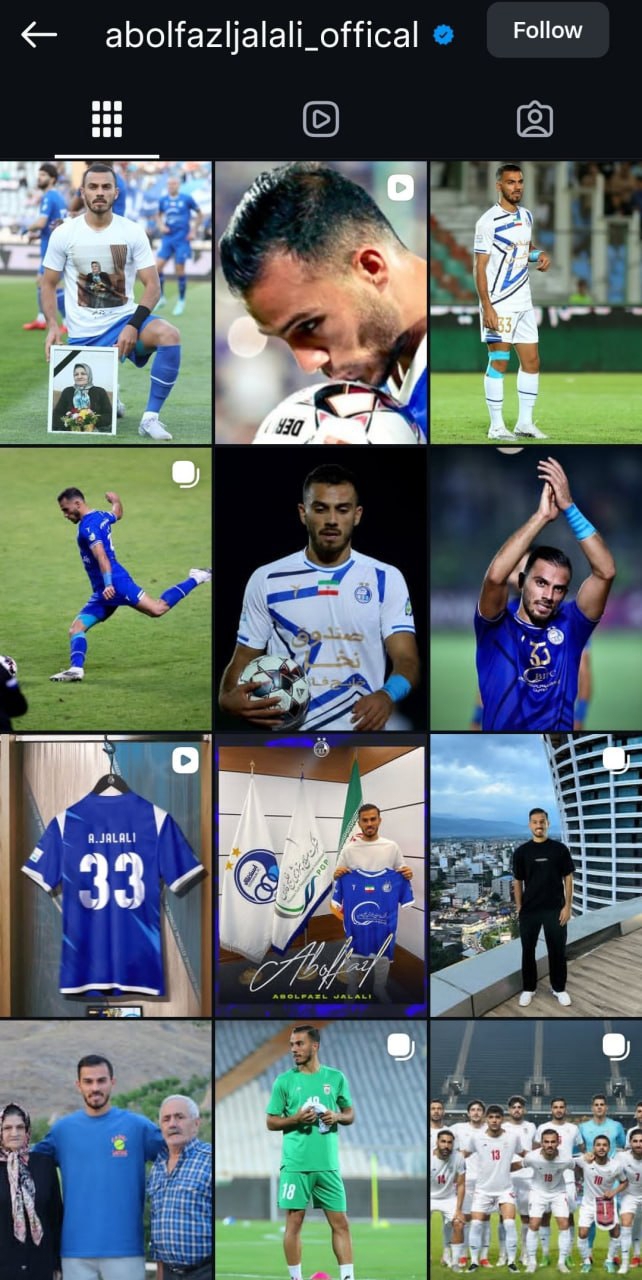Image resolution: width=642 pixels, height=1280 pixels.
Task: Open the green number 18 training kit post
Action: tap(321, 1151)
